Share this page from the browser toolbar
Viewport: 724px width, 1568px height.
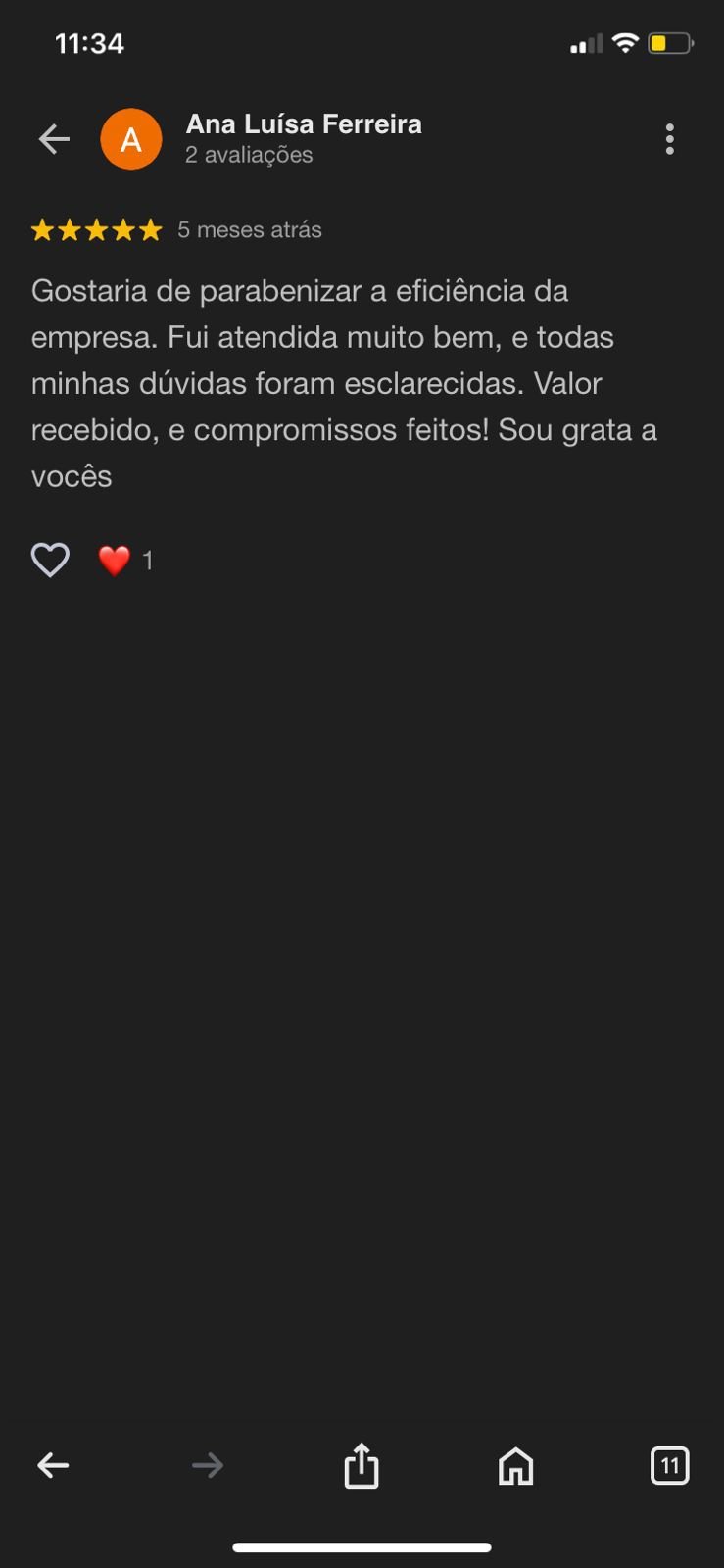[362, 1465]
